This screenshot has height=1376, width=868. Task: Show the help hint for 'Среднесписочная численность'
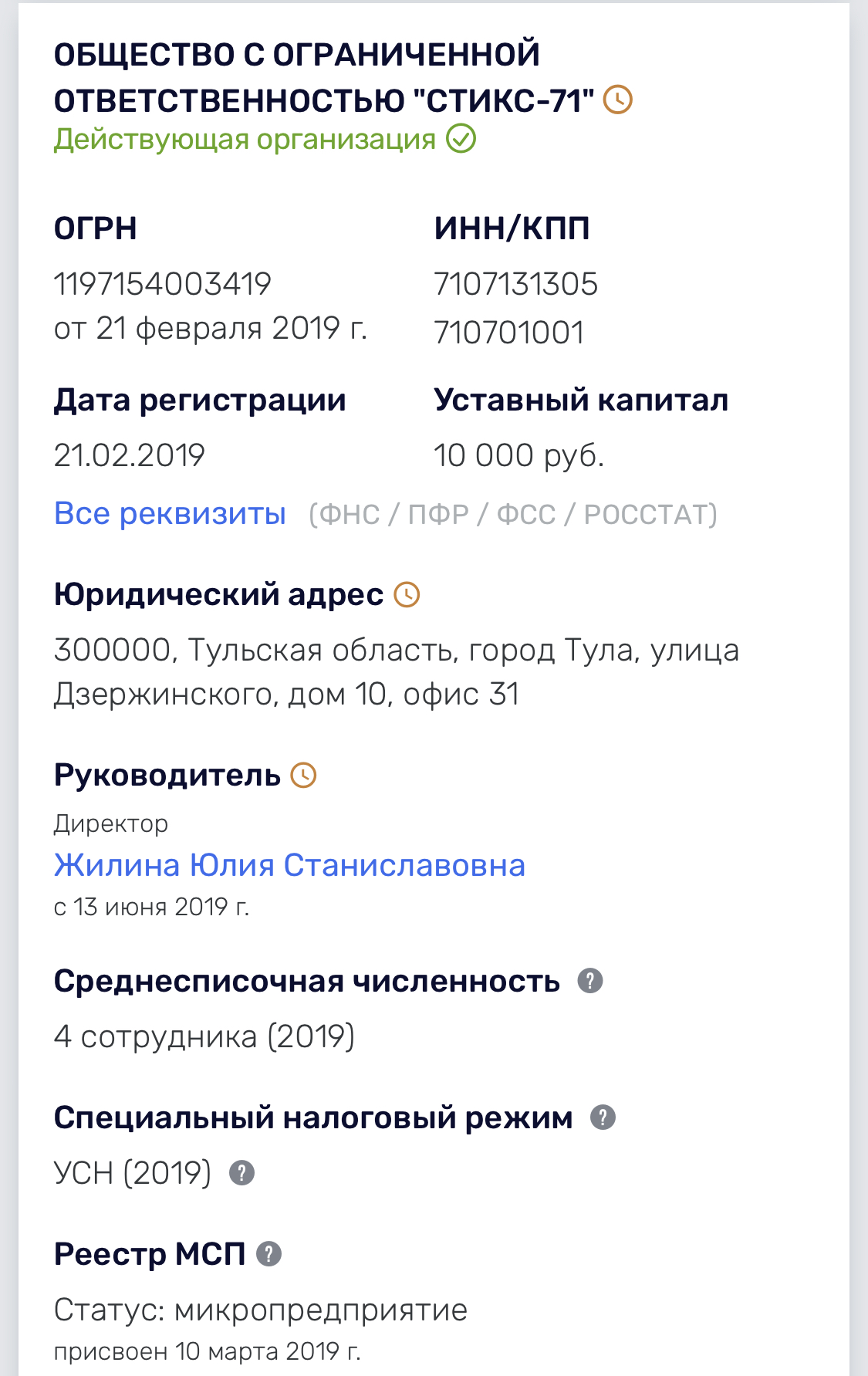590,981
